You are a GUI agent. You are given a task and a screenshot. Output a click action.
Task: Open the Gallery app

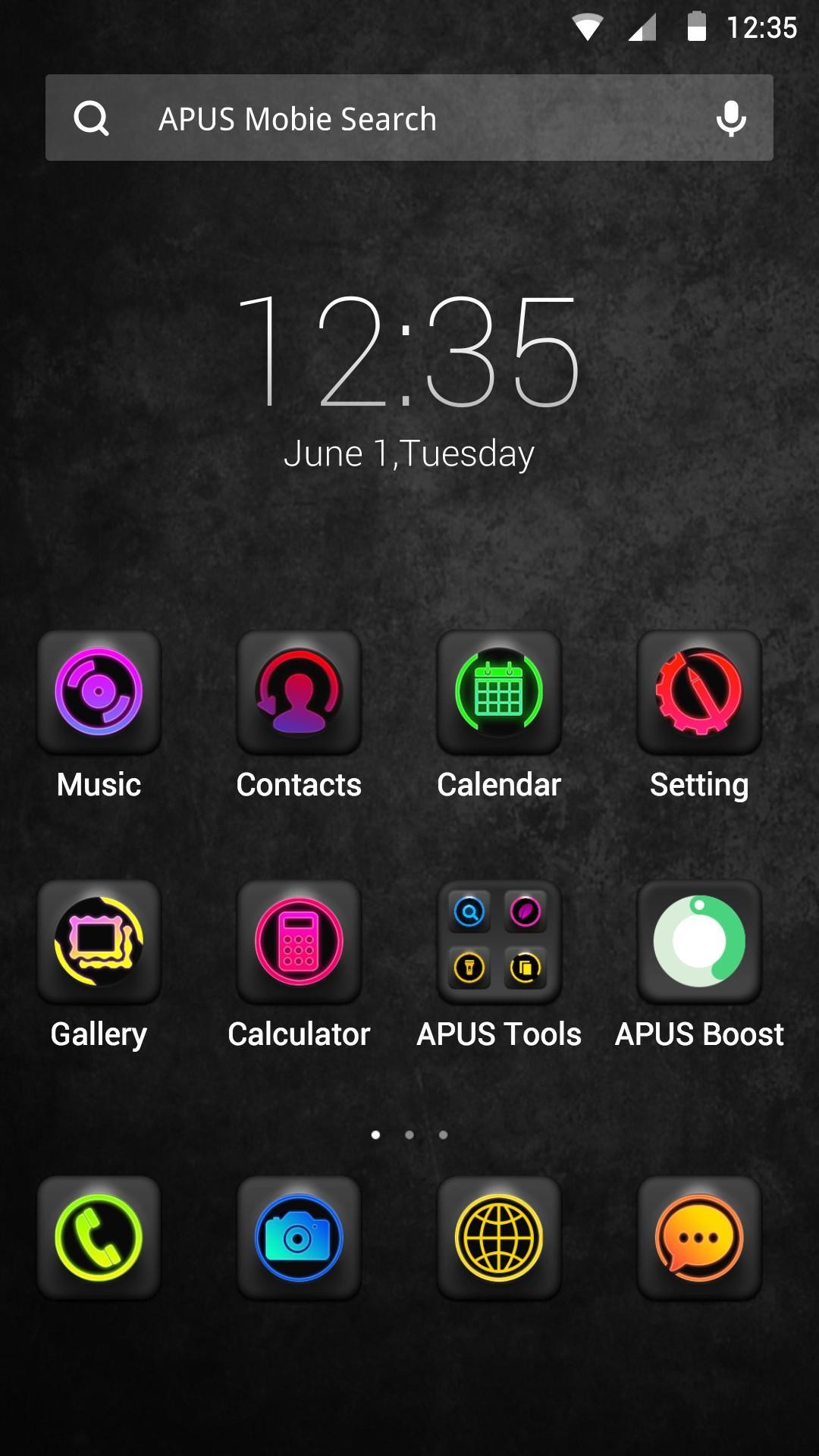tap(99, 941)
